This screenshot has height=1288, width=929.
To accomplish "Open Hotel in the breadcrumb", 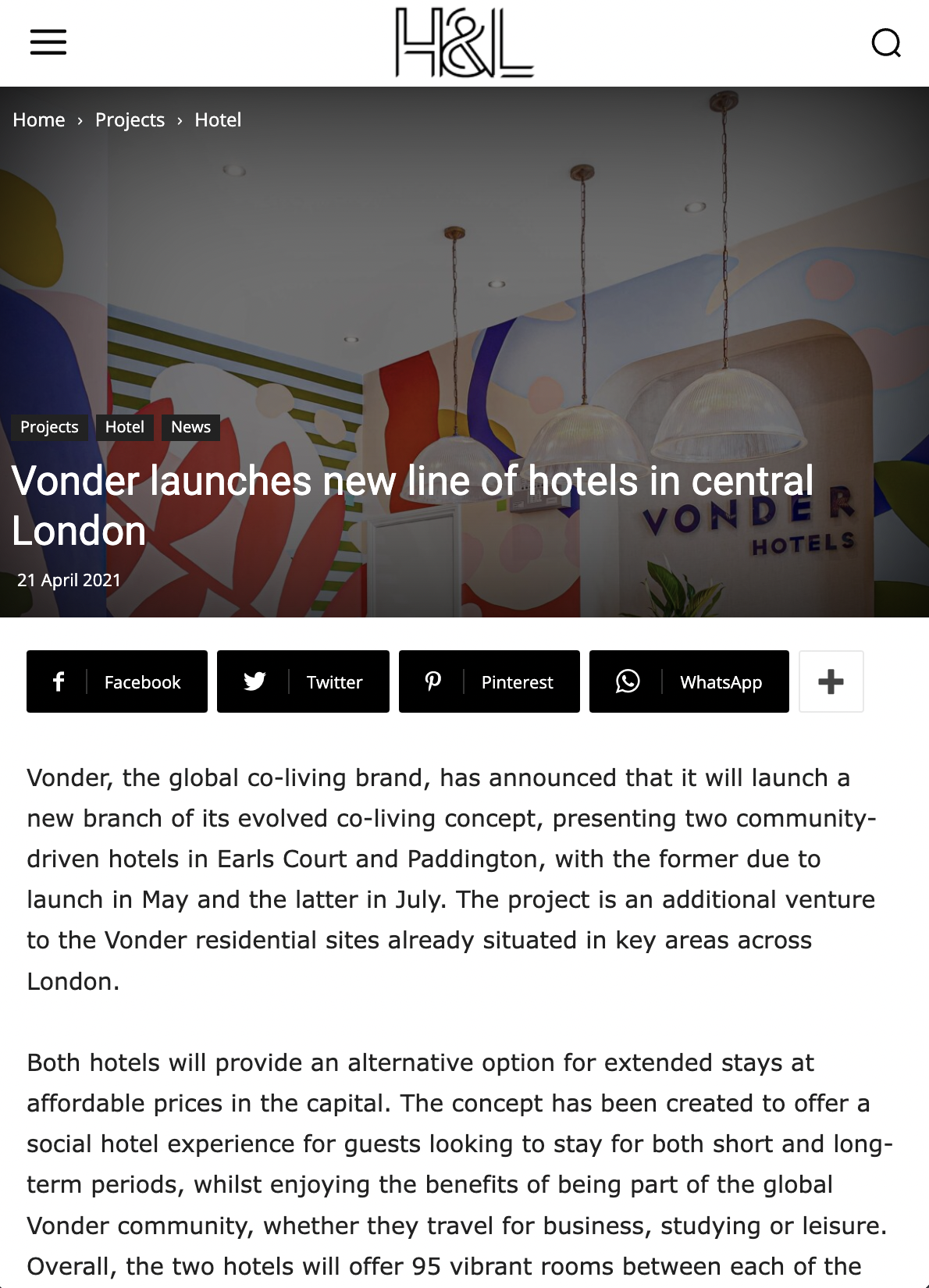I will coord(218,120).
